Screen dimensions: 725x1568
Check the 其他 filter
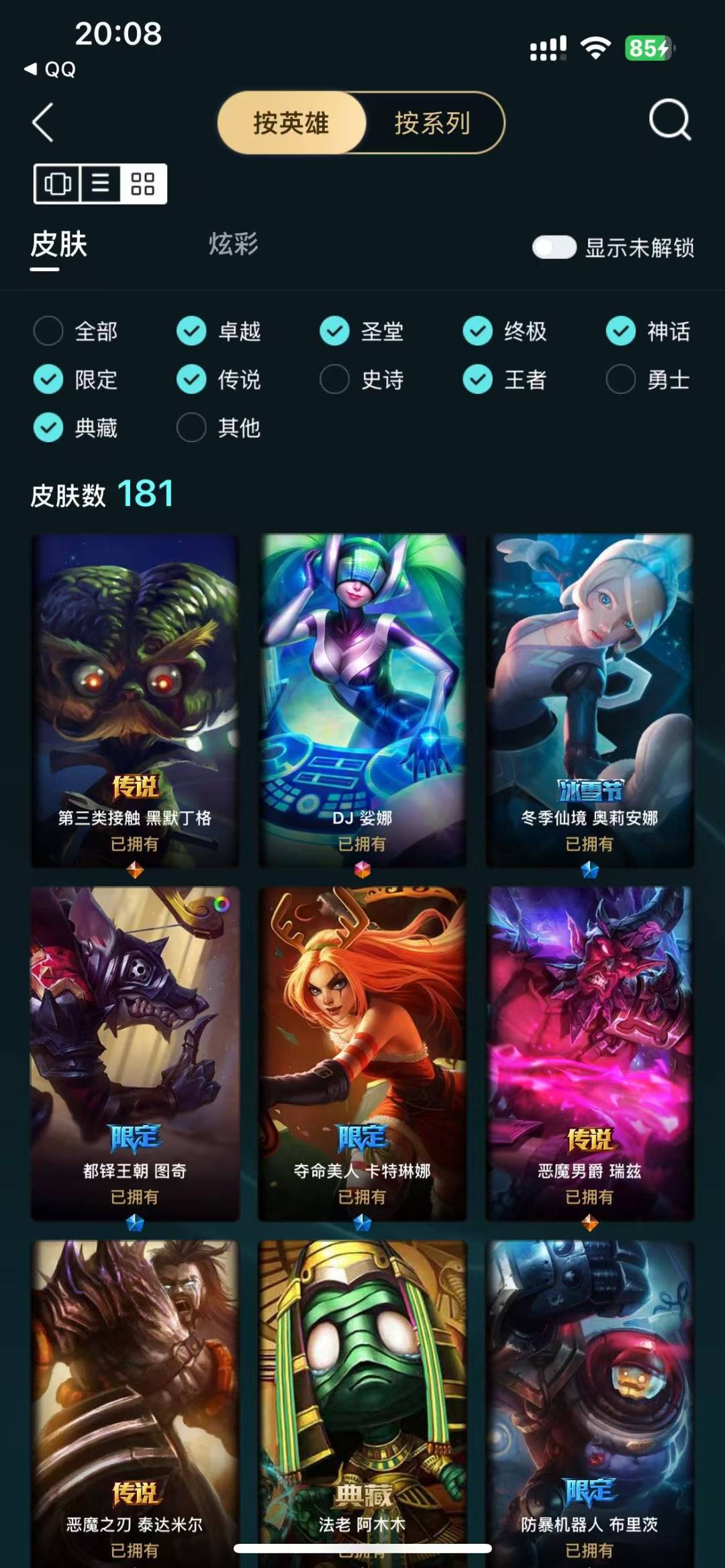pos(191,428)
